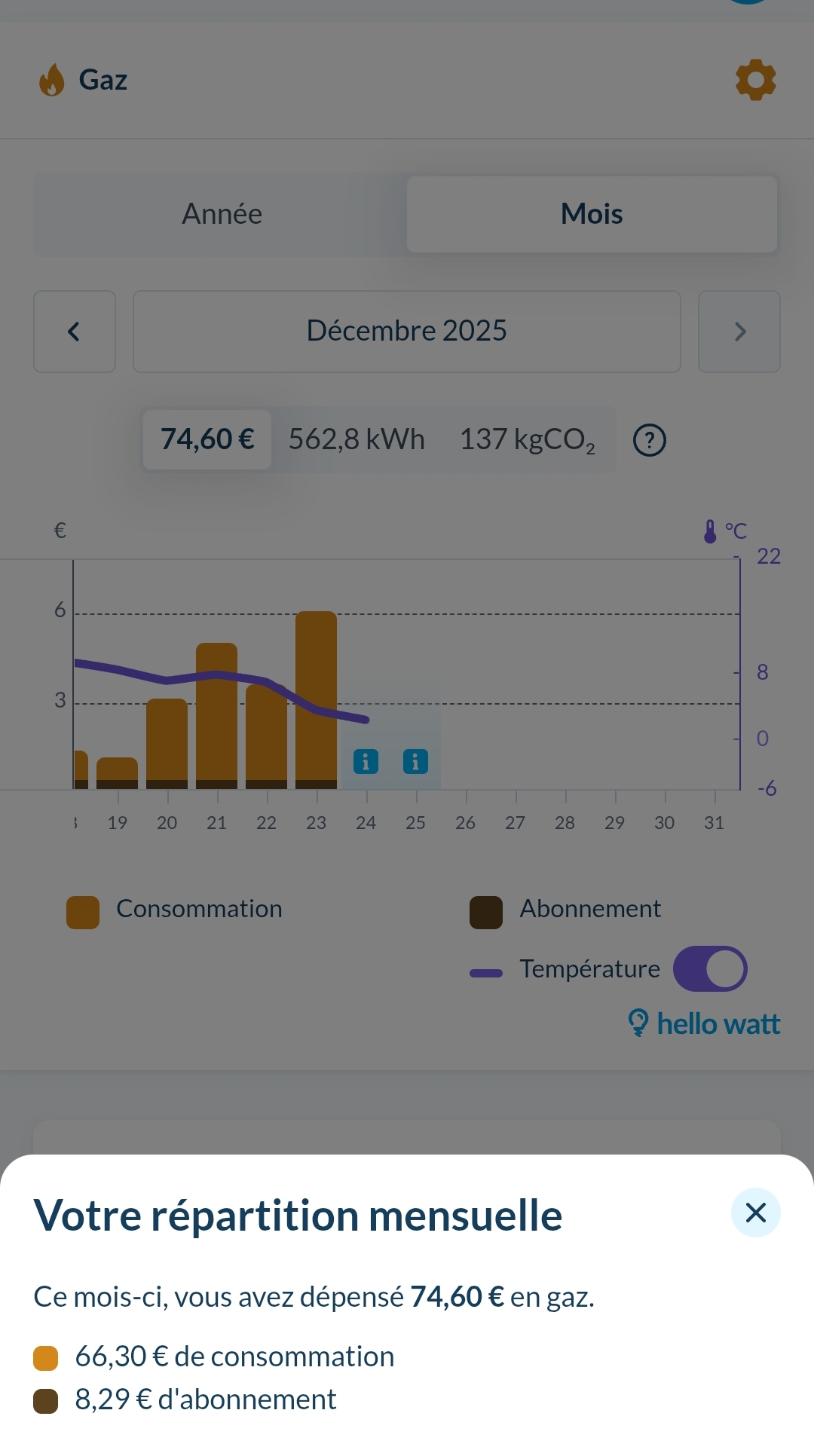Open gas settings gear
The image size is (814, 1456).
[x=755, y=80]
